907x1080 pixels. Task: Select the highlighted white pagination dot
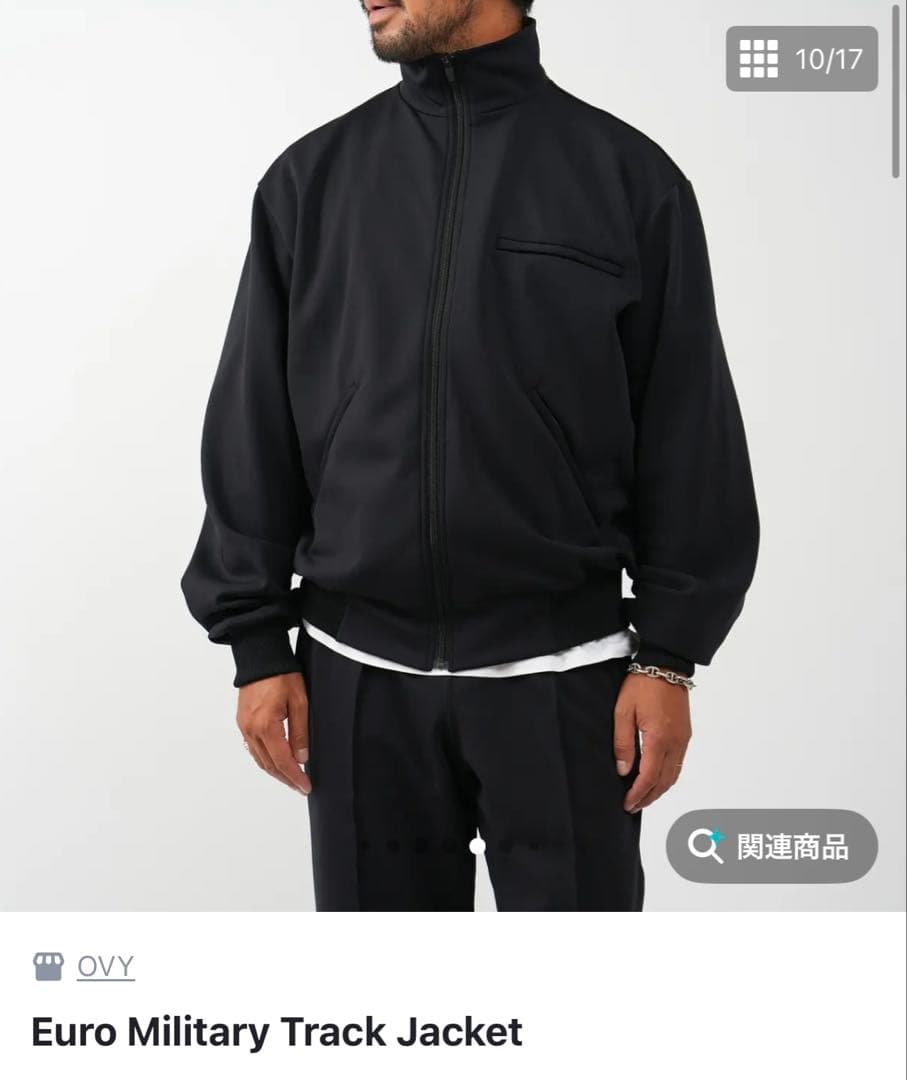pyautogui.click(x=477, y=845)
